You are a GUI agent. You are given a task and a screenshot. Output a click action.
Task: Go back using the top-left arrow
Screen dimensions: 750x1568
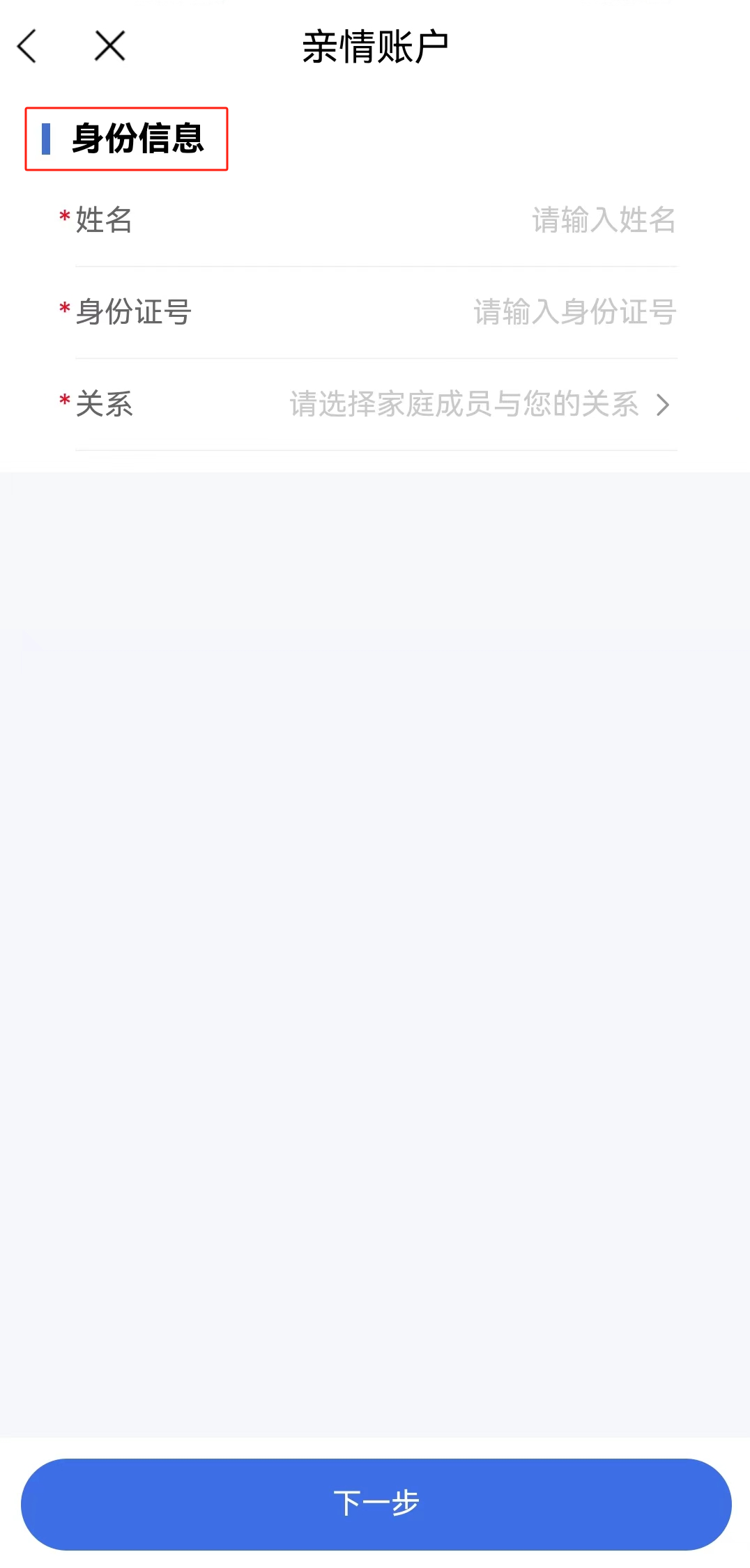point(27,47)
